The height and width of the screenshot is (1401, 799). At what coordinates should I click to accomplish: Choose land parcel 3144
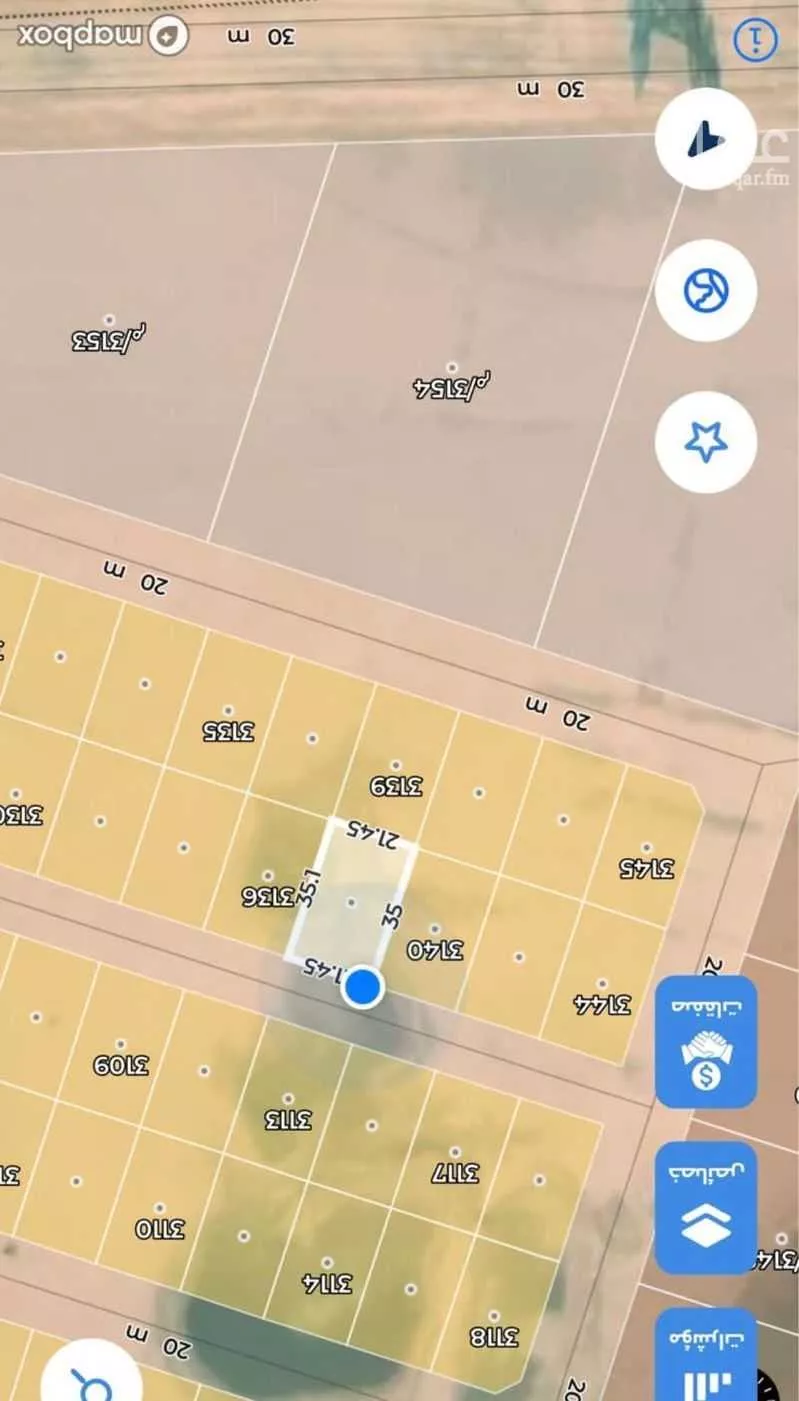click(x=602, y=993)
